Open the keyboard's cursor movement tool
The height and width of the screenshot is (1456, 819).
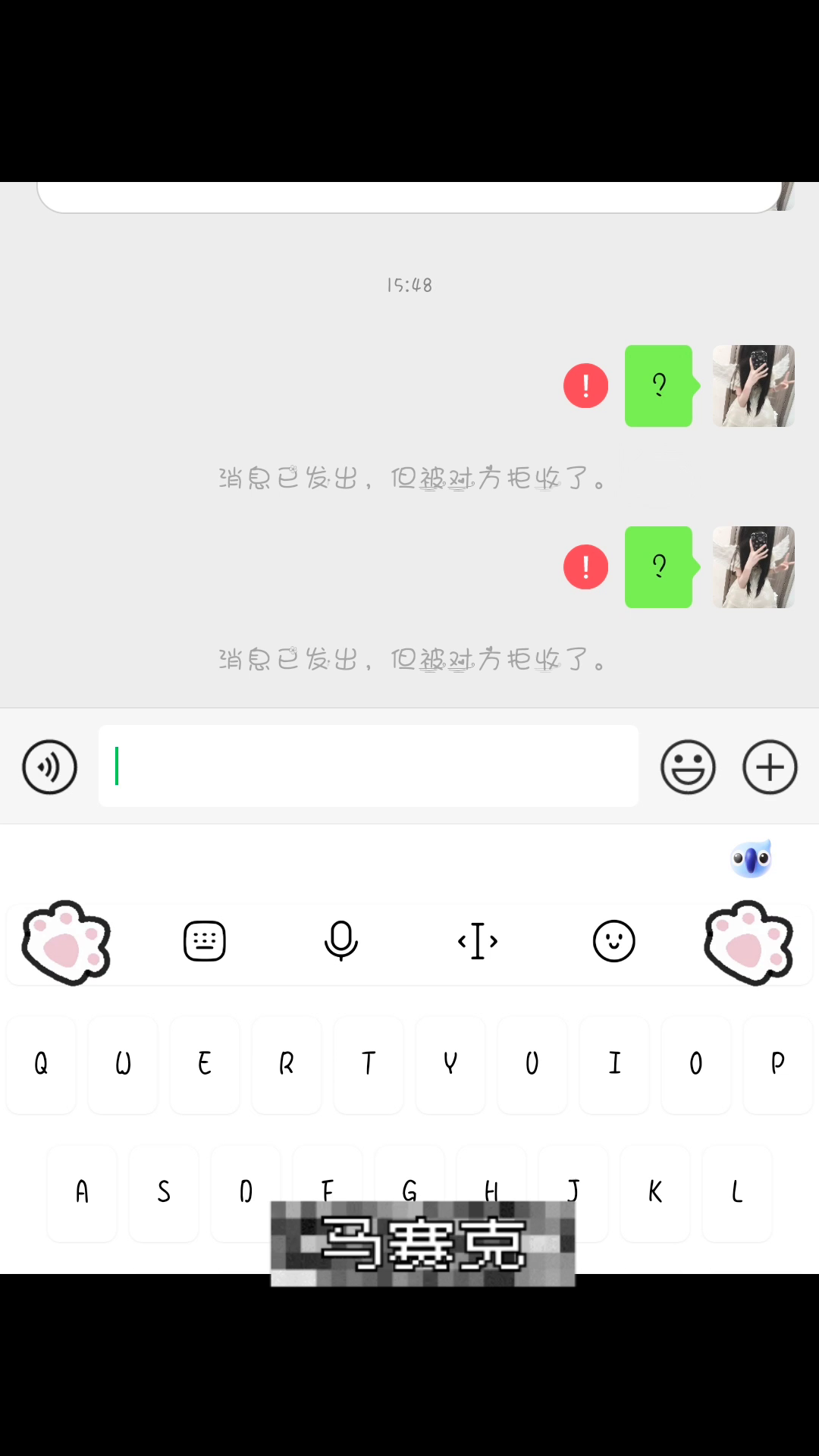[478, 941]
